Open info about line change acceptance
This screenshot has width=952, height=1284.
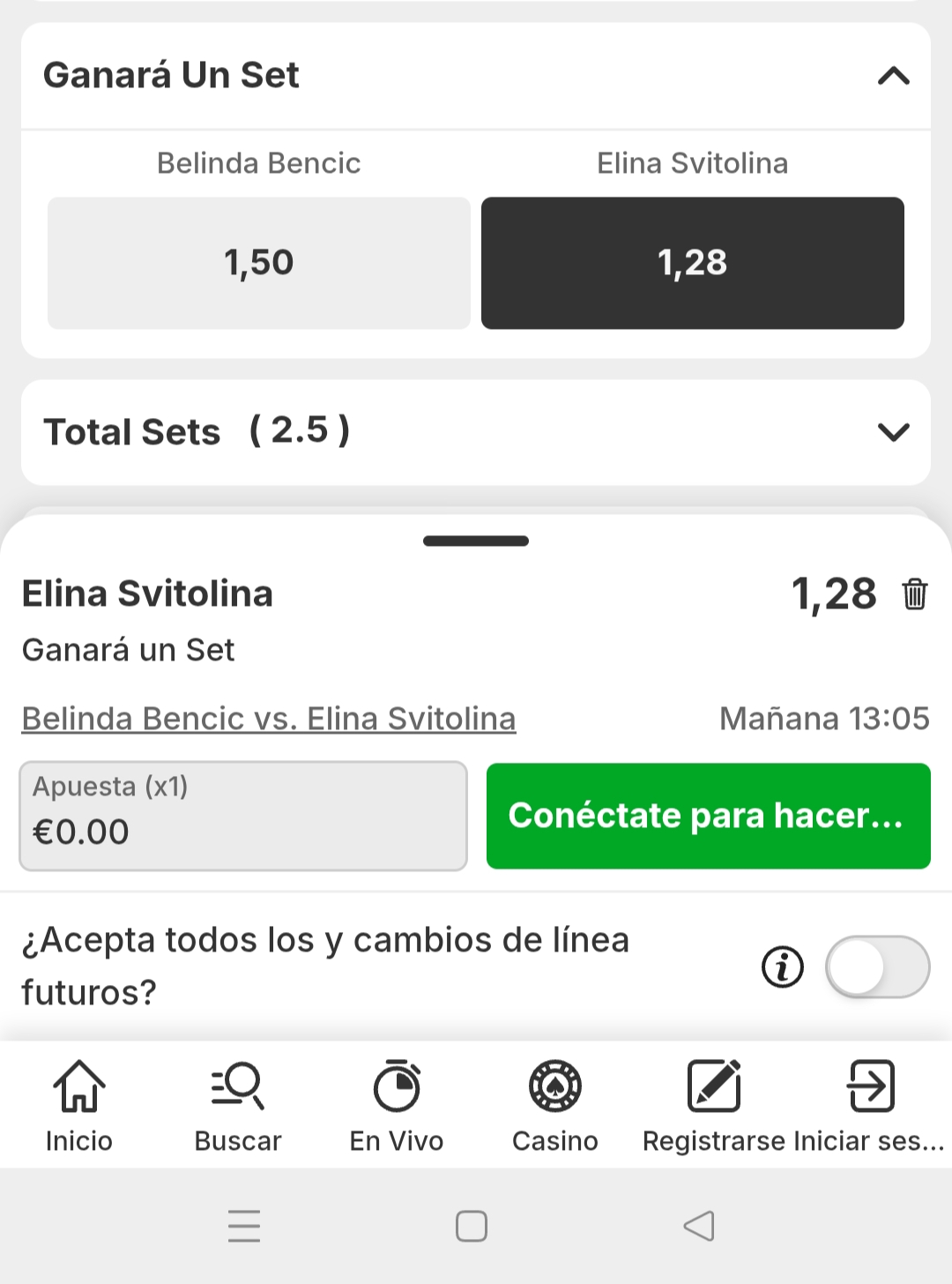782,967
